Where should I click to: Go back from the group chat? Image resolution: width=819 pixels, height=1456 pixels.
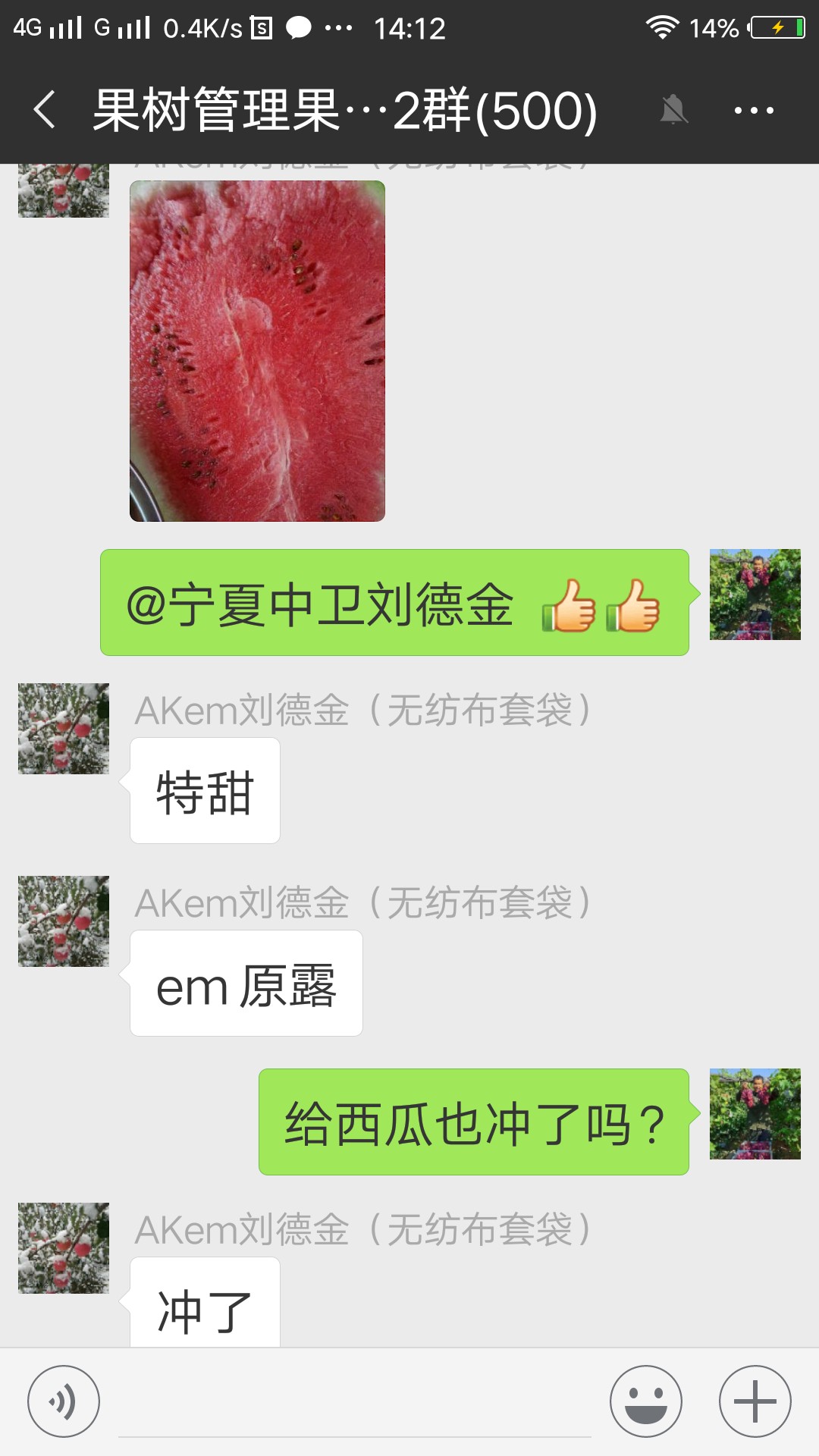point(45,110)
